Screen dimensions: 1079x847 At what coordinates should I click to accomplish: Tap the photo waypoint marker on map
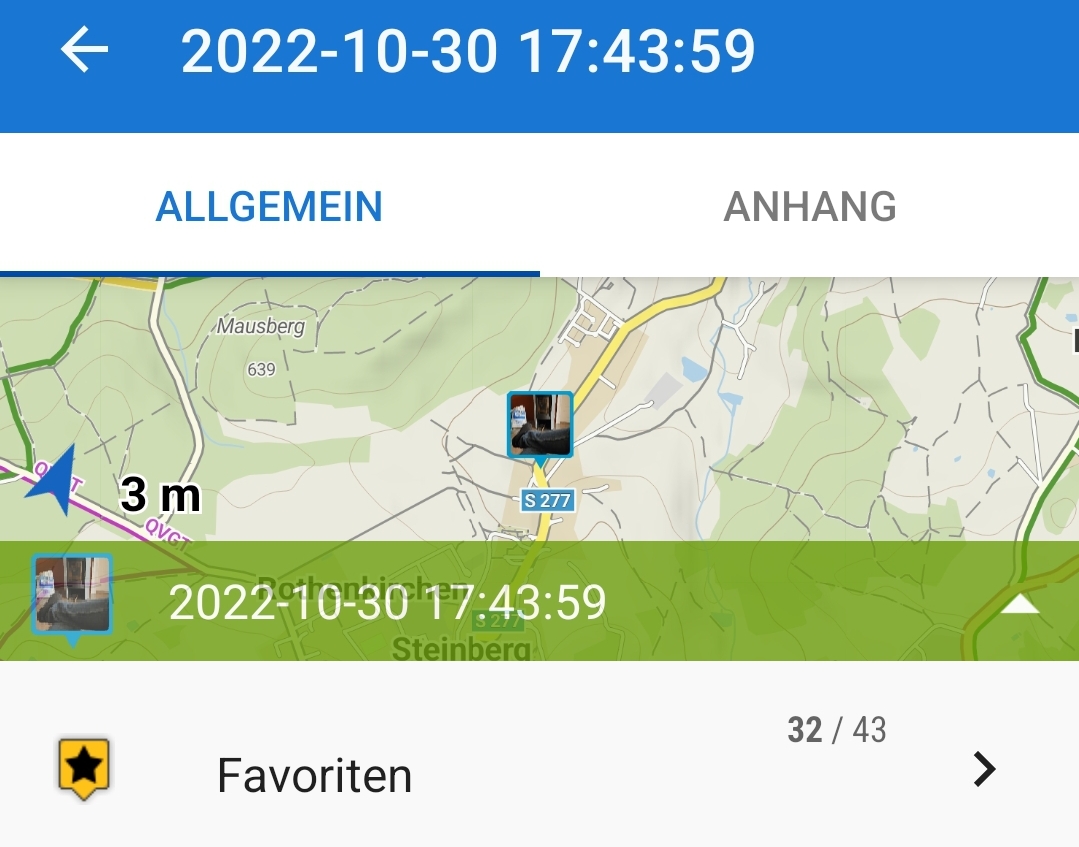(540, 425)
